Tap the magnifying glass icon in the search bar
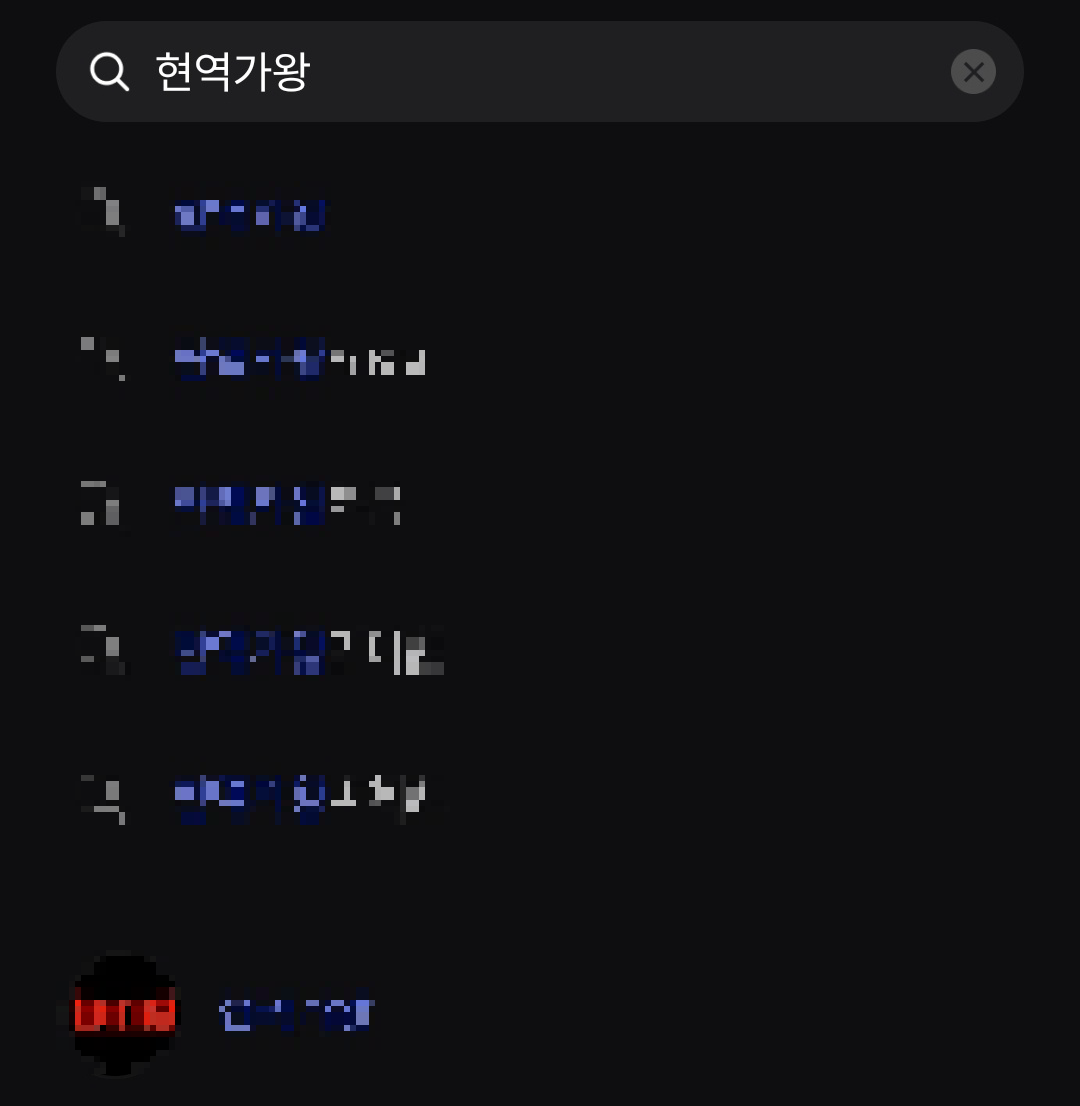The image size is (1080, 1106). 110,71
